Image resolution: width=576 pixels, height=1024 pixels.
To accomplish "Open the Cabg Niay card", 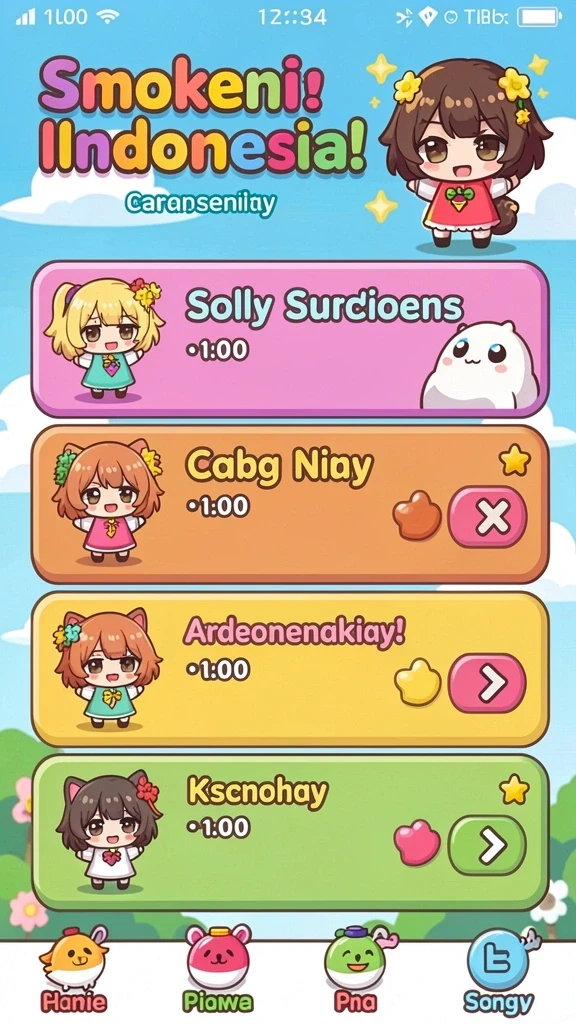I will tap(290, 504).
